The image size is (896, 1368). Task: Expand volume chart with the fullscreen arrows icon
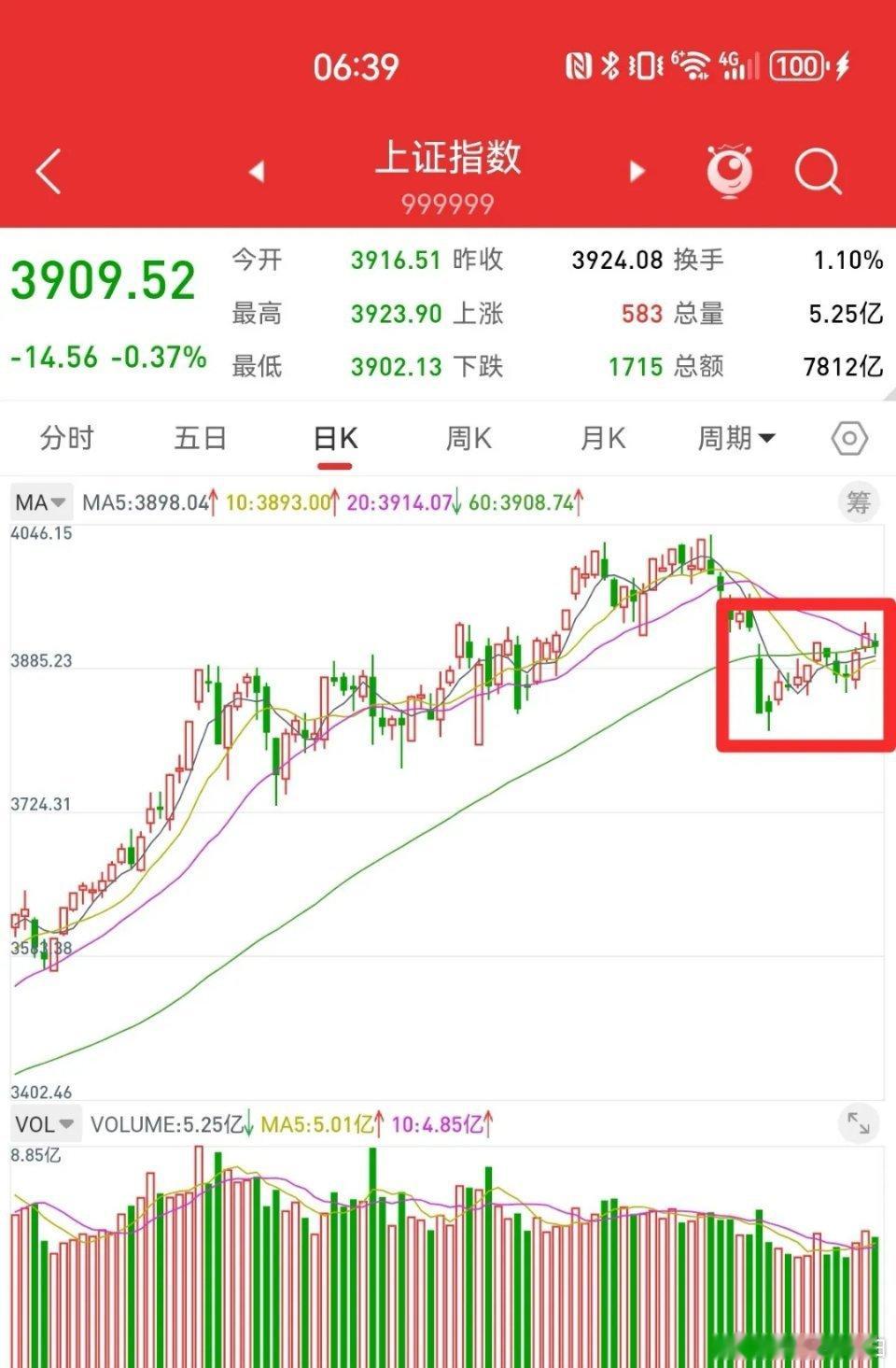857,1124
